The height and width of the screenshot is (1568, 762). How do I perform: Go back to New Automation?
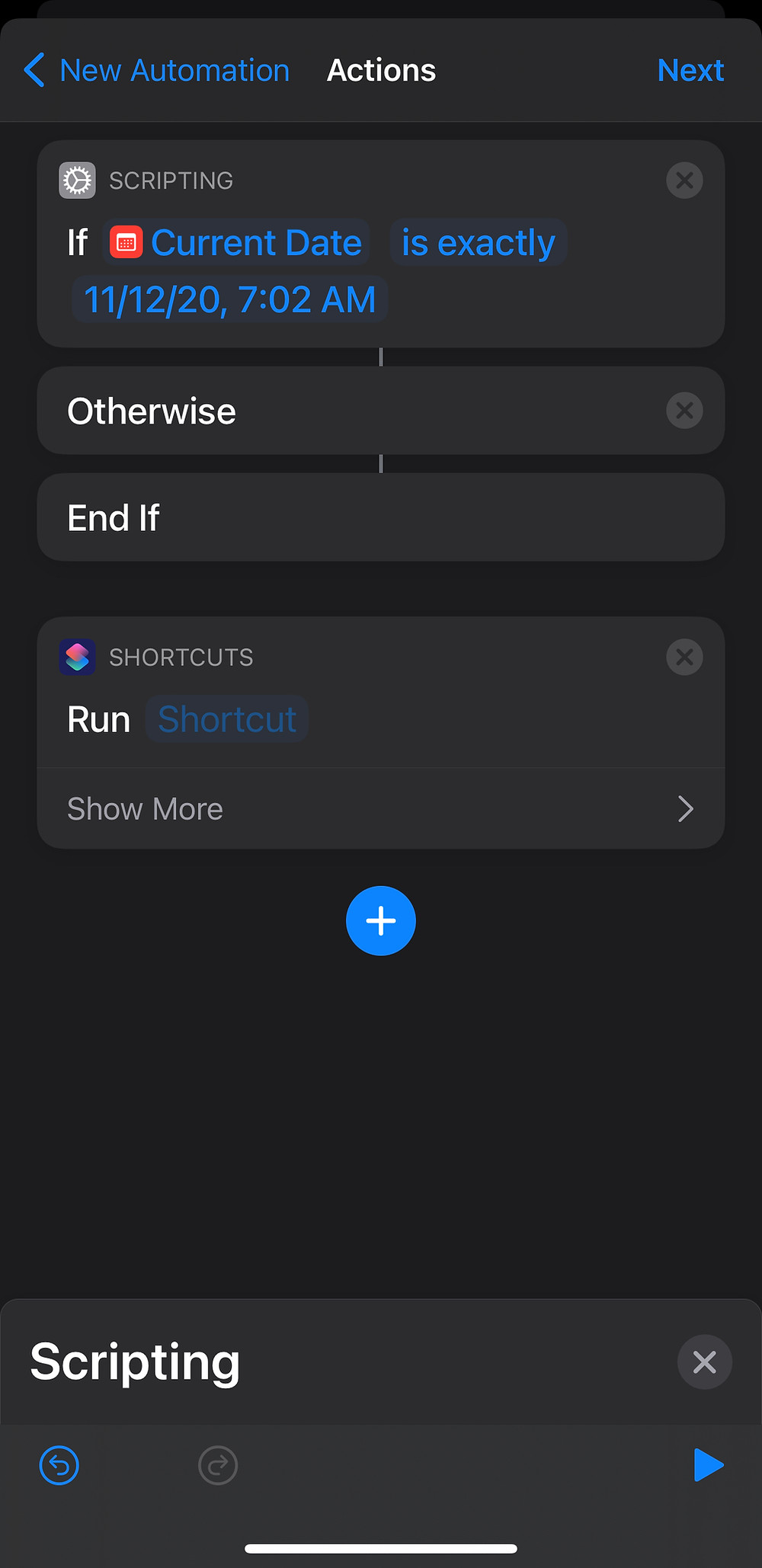[156, 70]
